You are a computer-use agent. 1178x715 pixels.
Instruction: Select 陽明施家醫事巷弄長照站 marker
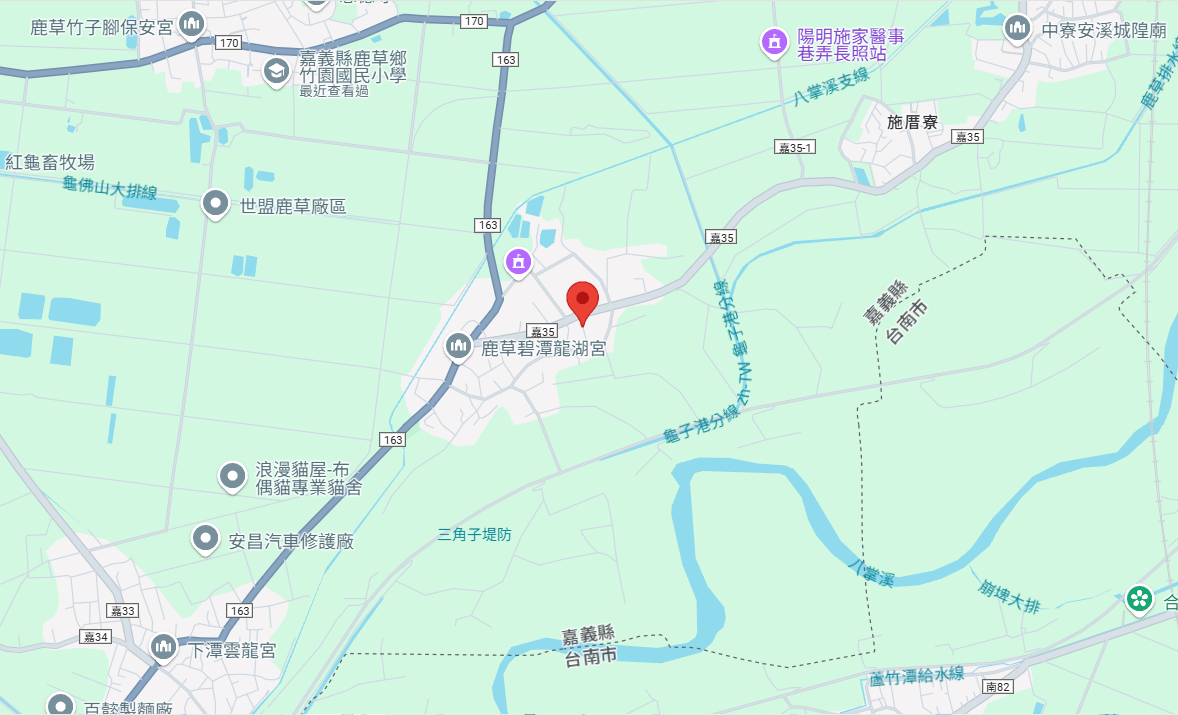point(774,42)
